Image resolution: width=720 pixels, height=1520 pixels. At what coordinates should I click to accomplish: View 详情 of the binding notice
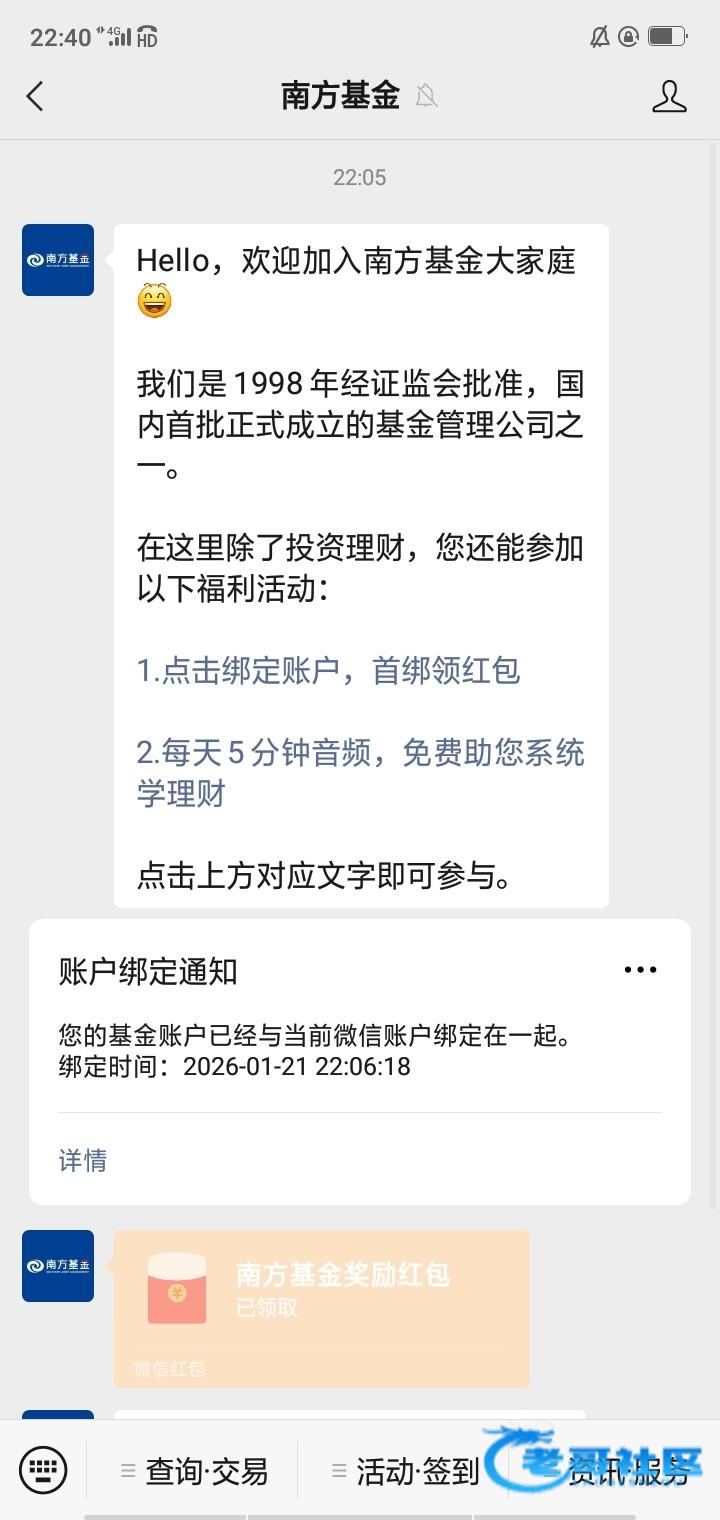click(x=83, y=1160)
